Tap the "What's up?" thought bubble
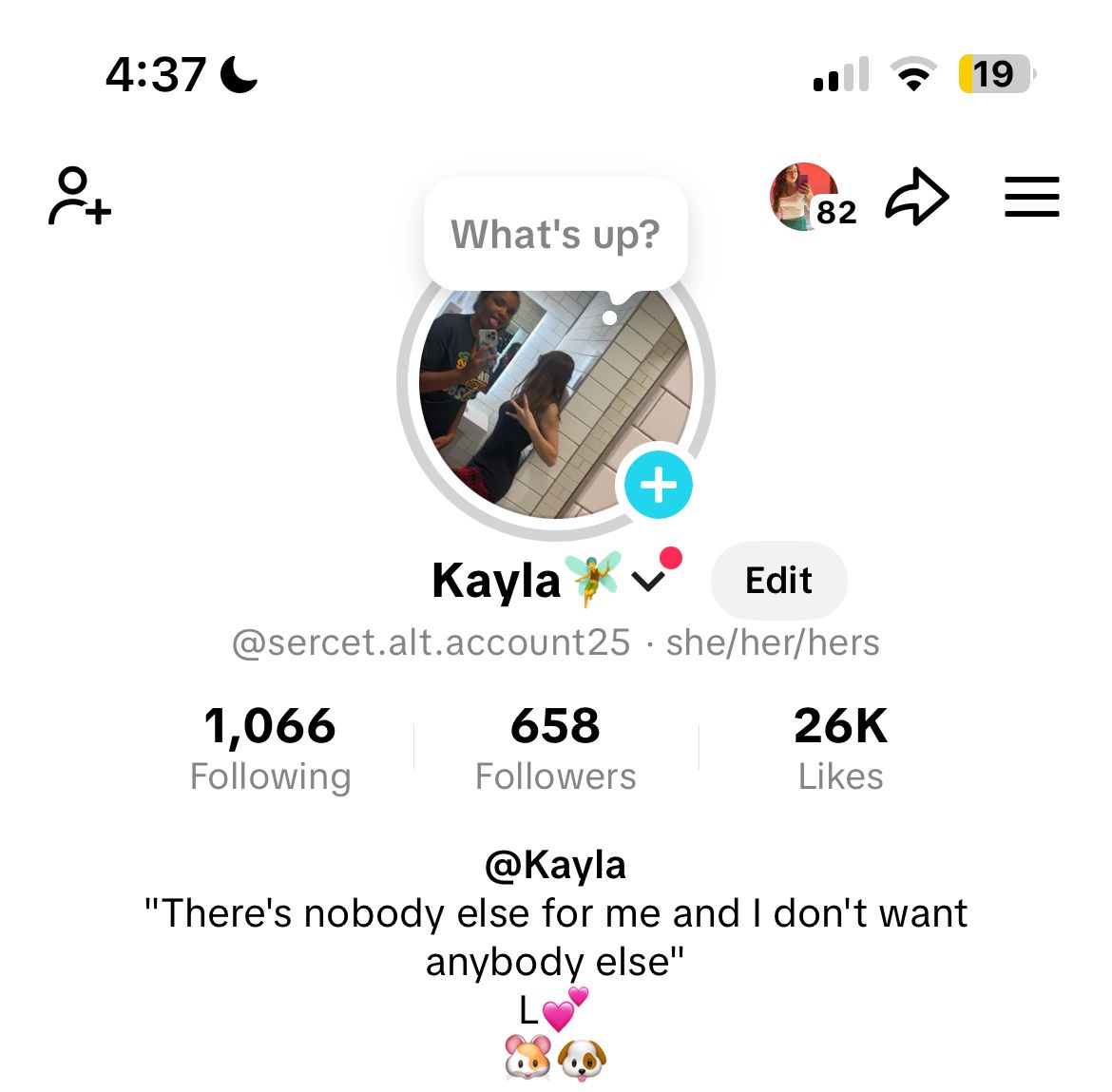The width and height of the screenshot is (1112, 1092). (555, 235)
